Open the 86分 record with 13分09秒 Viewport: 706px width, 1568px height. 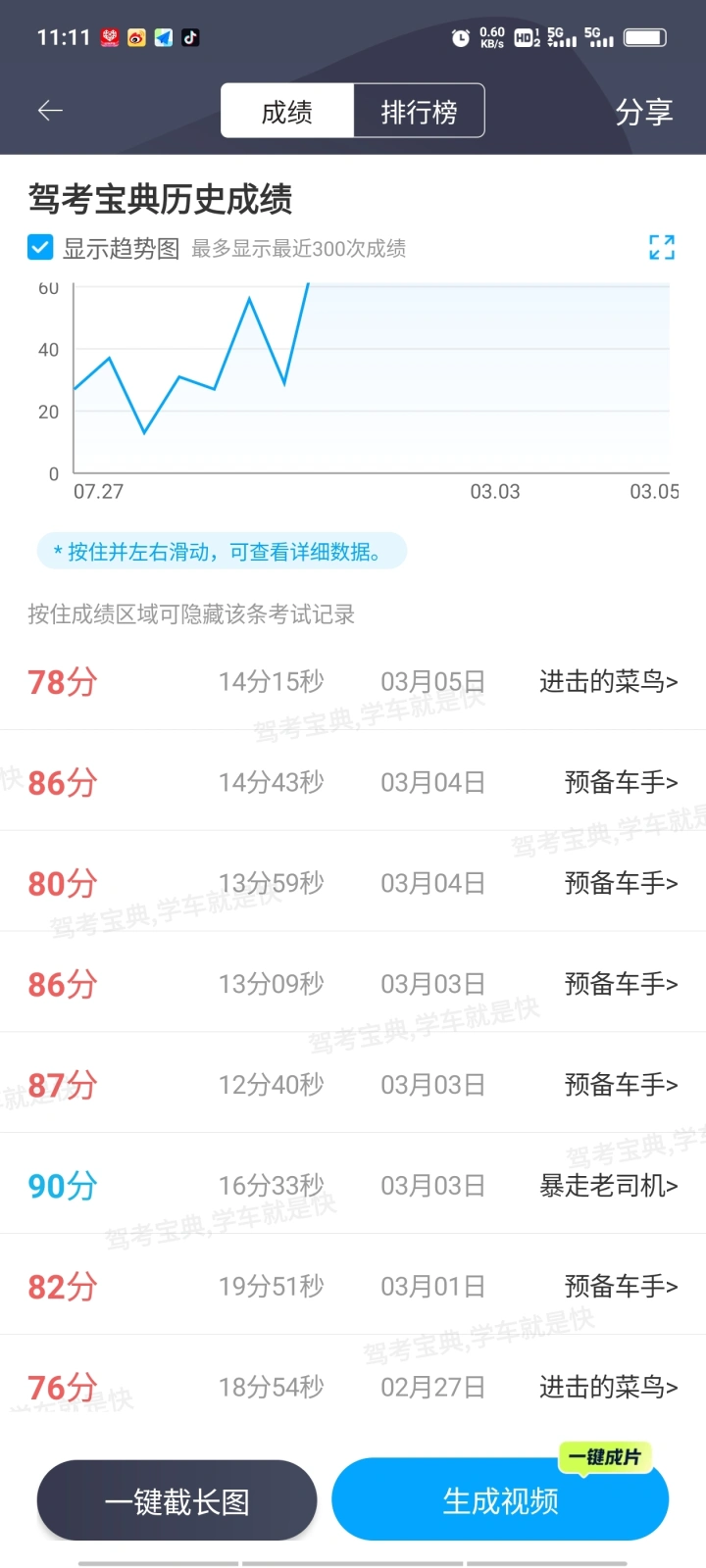pos(353,984)
